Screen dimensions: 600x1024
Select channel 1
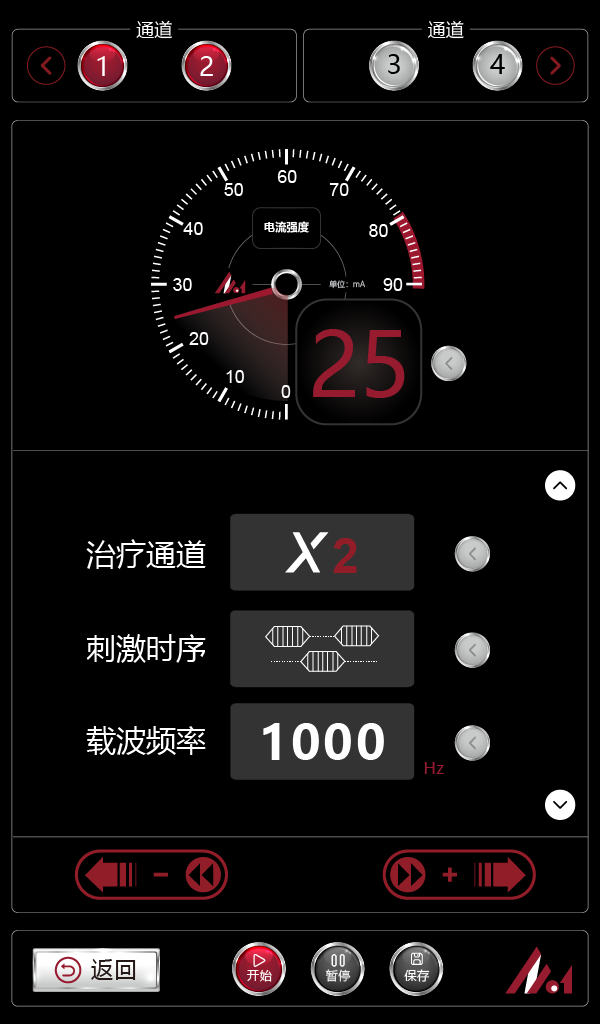103,66
